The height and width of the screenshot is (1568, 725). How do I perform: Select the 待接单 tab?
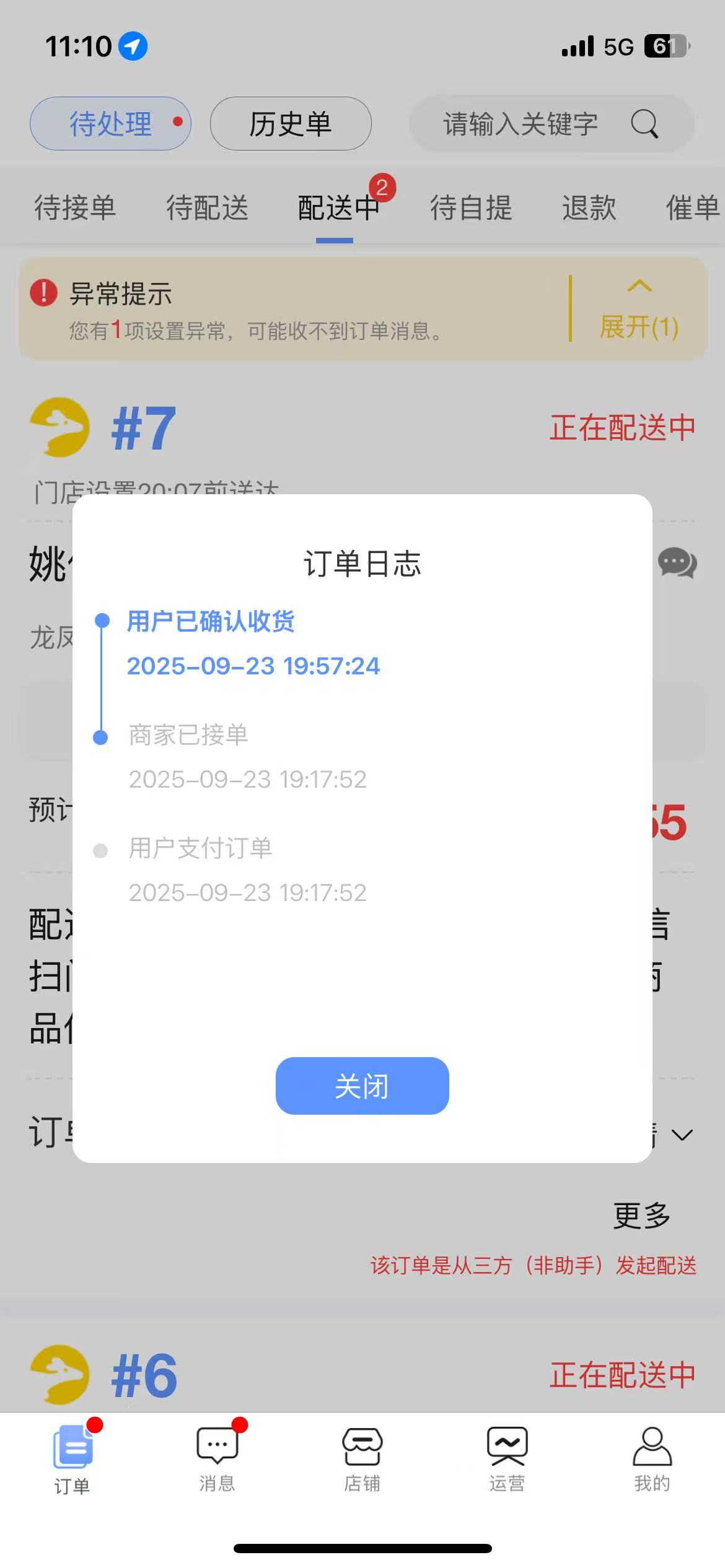pos(75,207)
